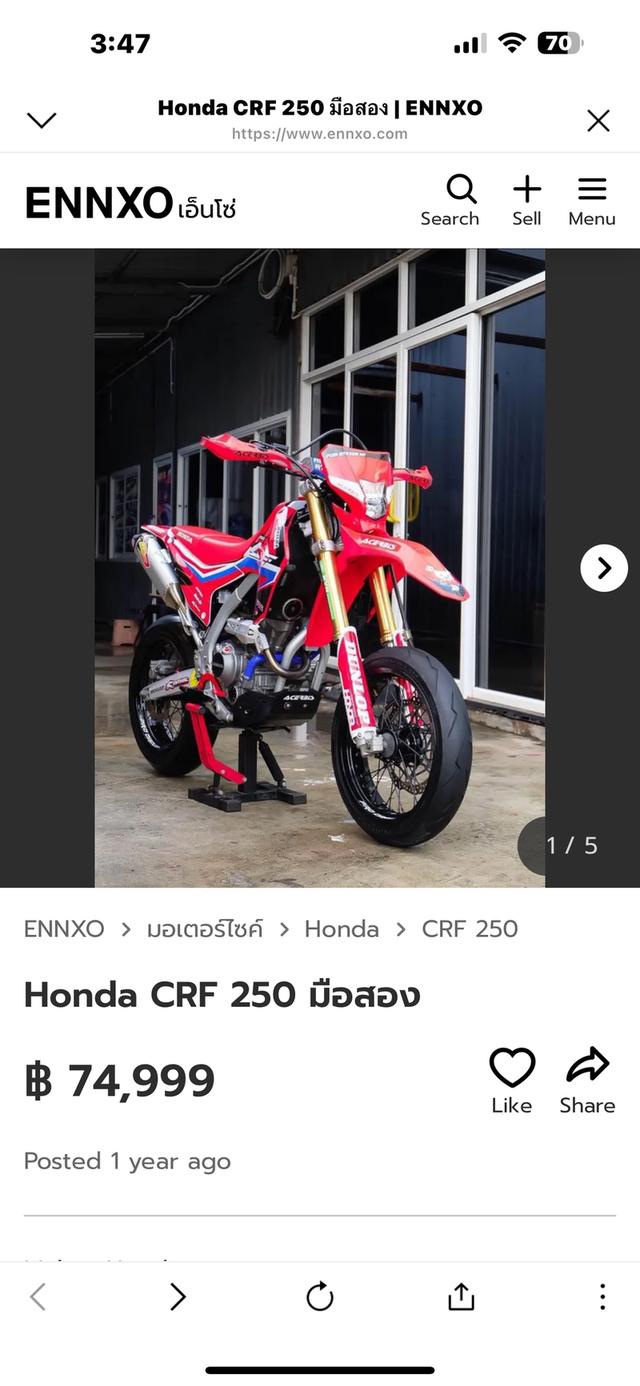
Task: Show next photo with the right arrow
Action: tap(604, 568)
